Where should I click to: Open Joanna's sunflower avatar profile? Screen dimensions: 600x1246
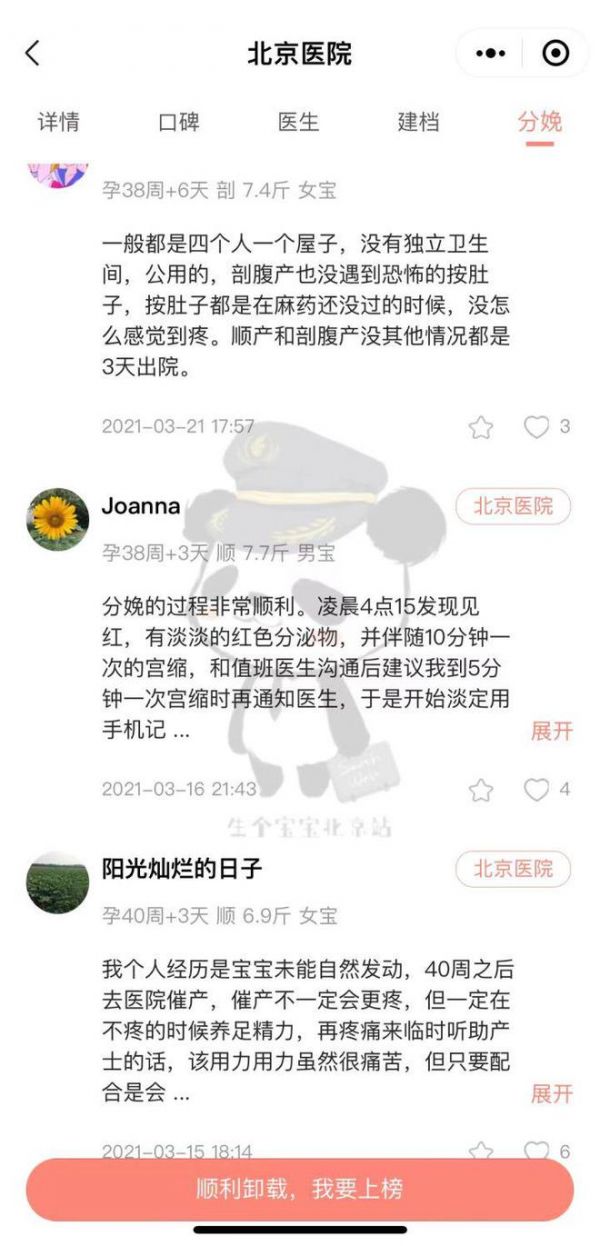tap(58, 519)
